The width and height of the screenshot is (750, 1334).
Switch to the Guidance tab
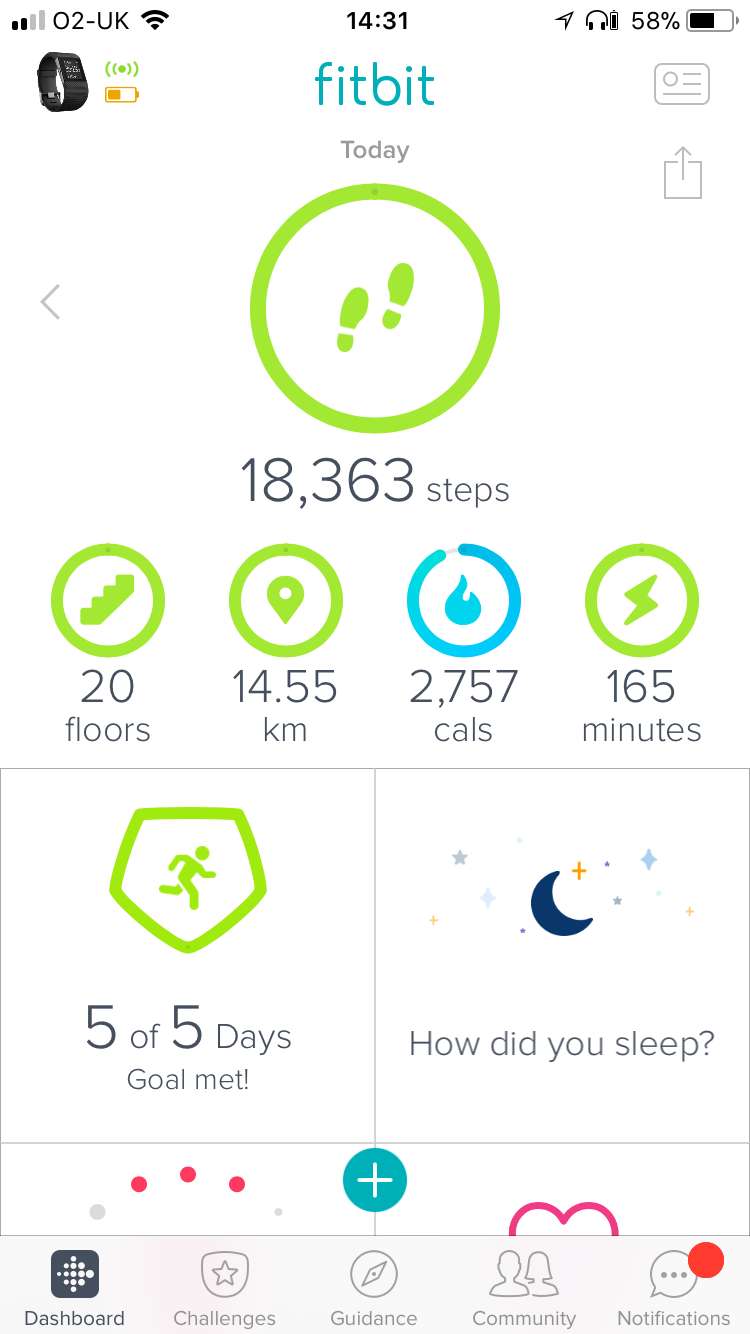click(374, 1289)
